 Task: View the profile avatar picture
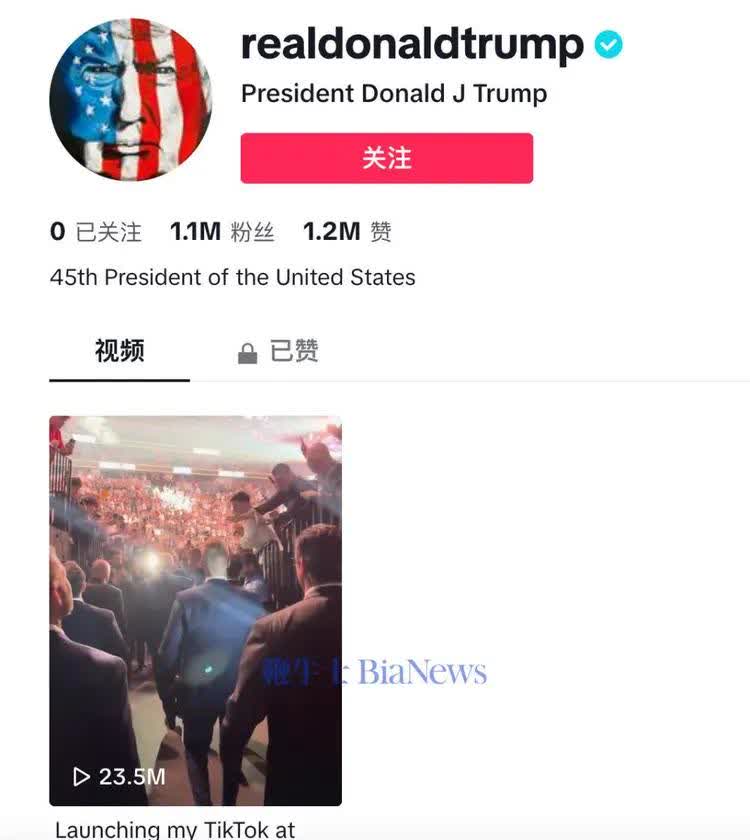pyautogui.click(x=130, y=99)
